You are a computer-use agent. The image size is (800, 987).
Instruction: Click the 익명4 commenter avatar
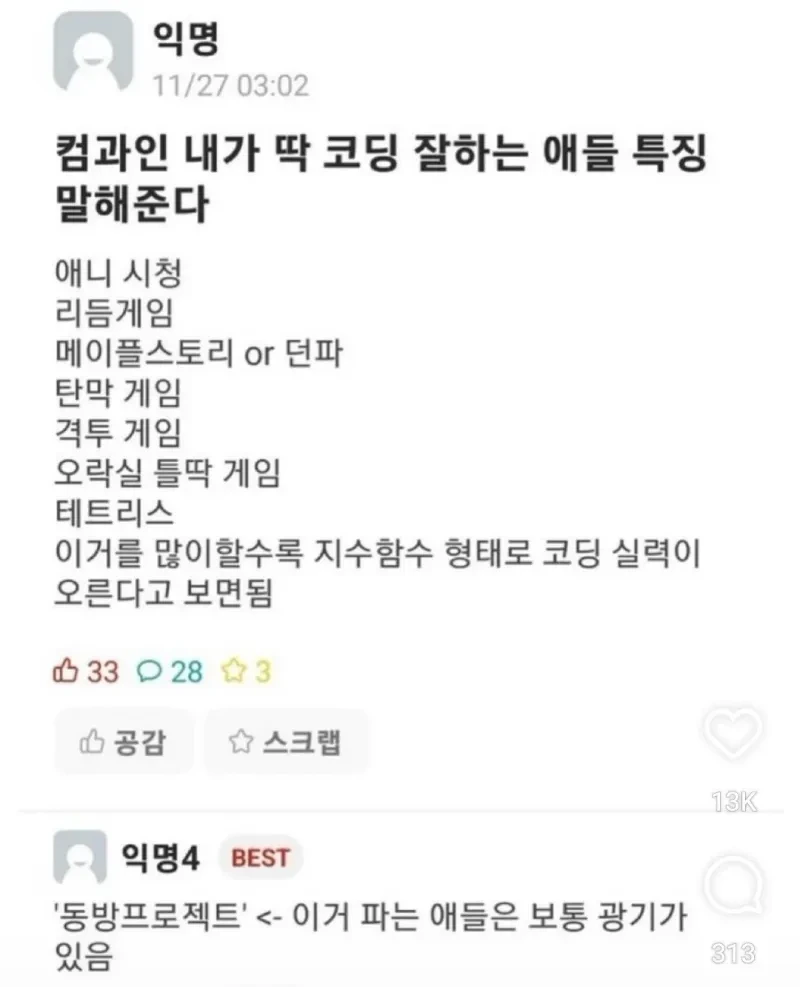pyautogui.click(x=82, y=859)
